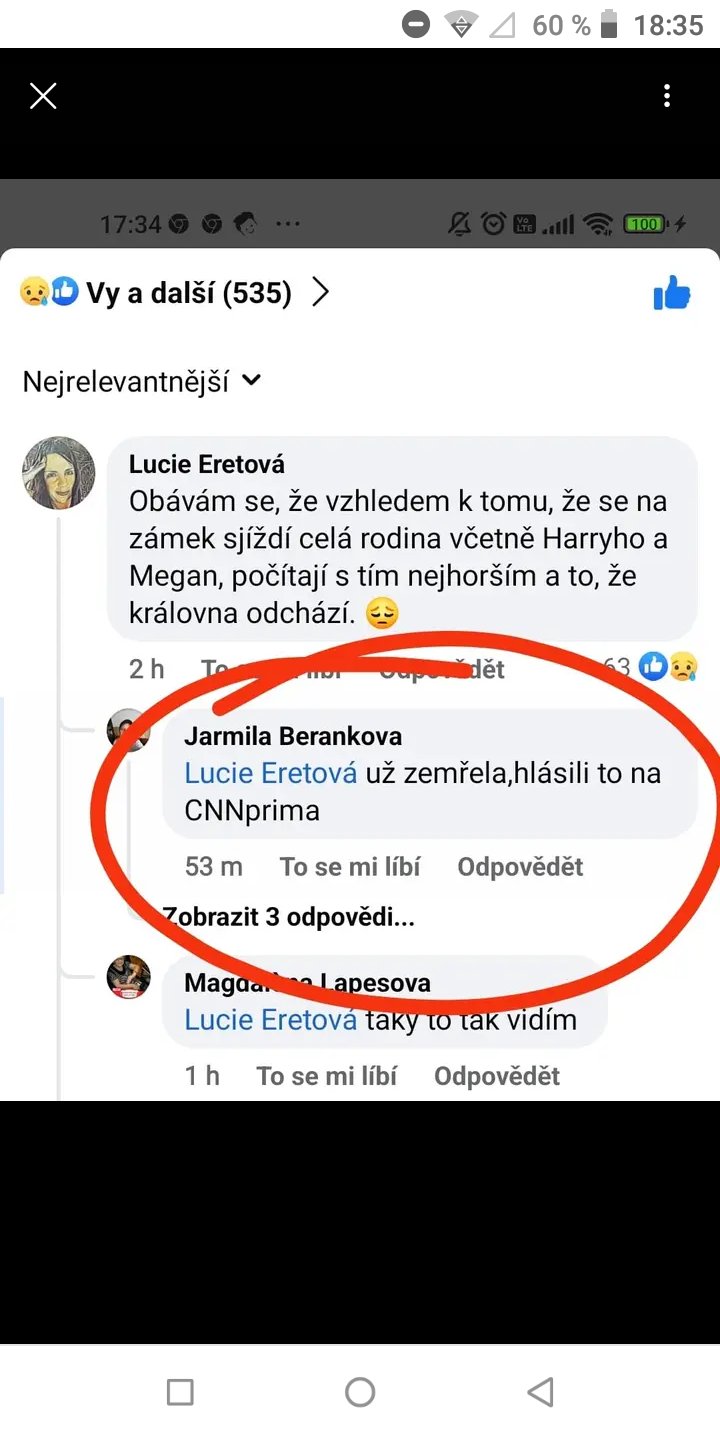Open the overflow menu
The height and width of the screenshot is (1440, 720).
(x=667, y=96)
